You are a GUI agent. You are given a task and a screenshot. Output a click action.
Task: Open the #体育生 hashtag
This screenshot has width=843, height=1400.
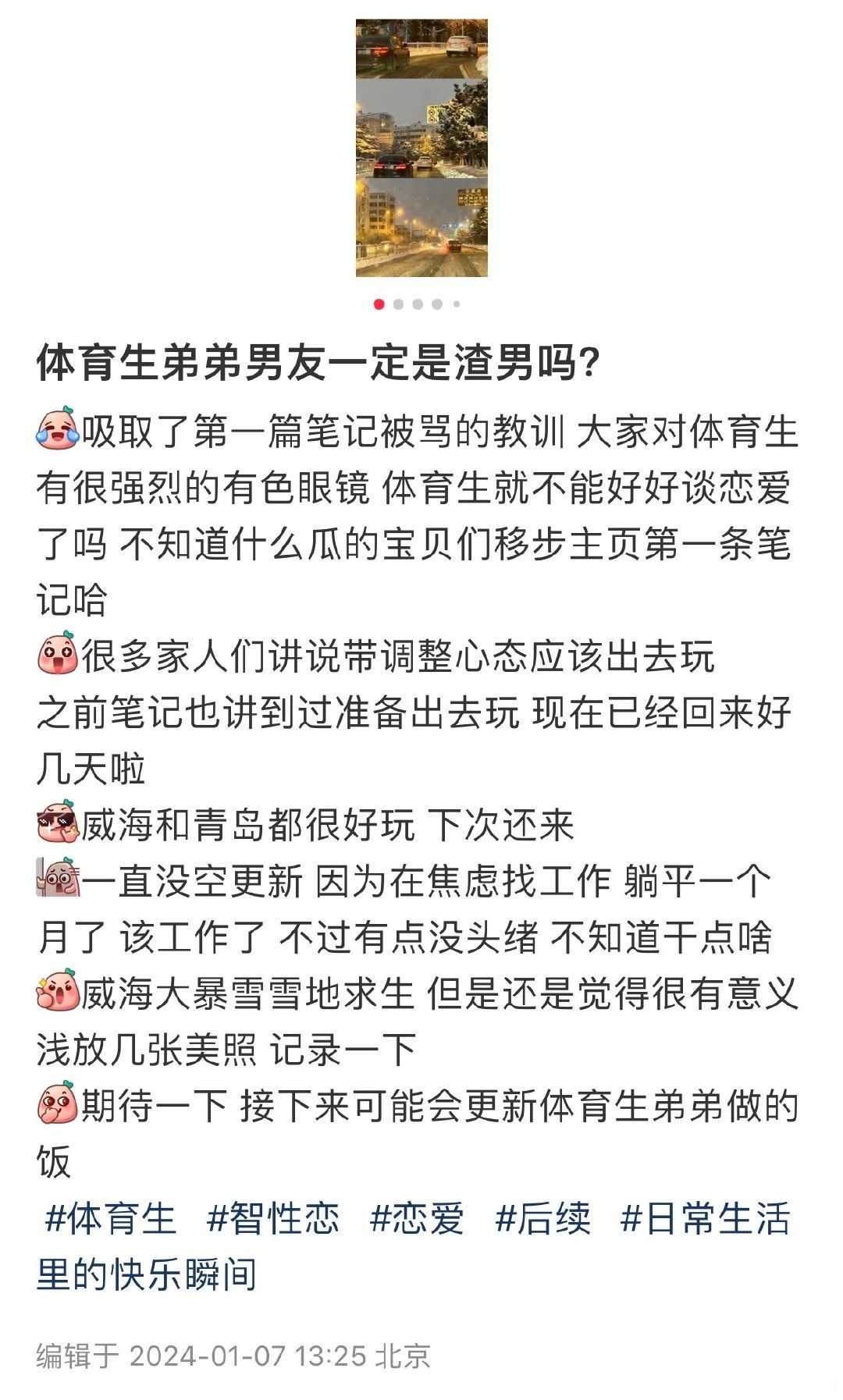point(111,1219)
